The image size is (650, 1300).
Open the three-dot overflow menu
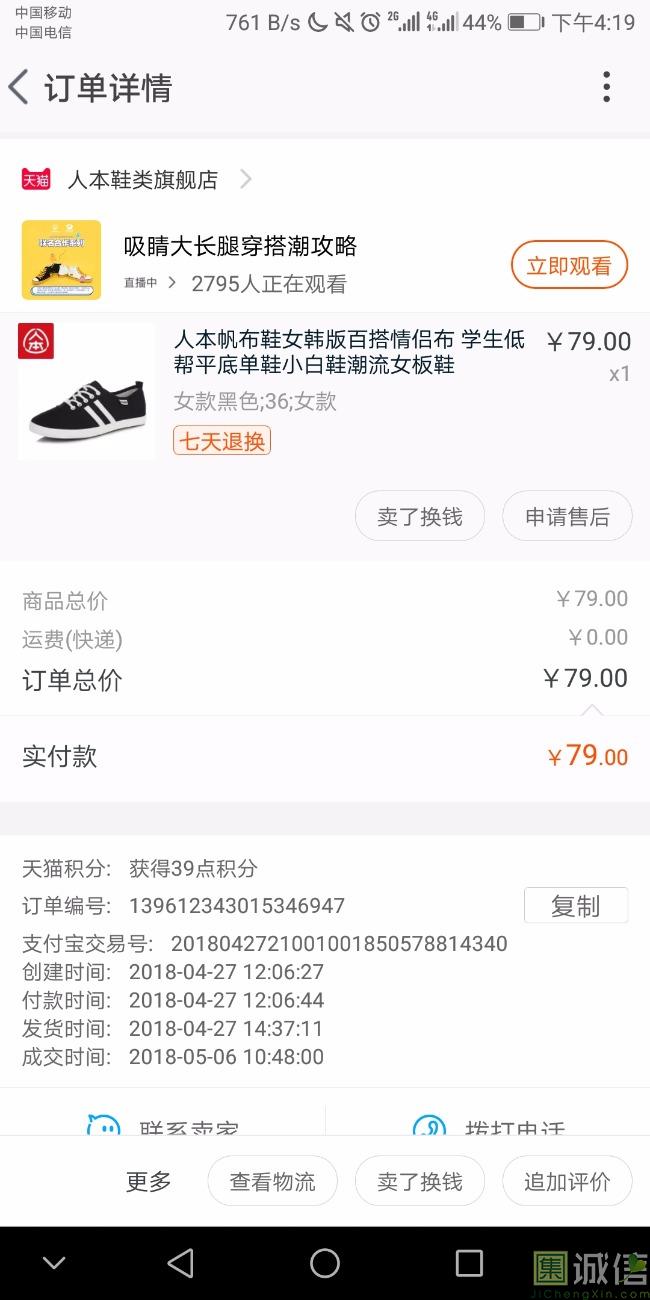606,88
